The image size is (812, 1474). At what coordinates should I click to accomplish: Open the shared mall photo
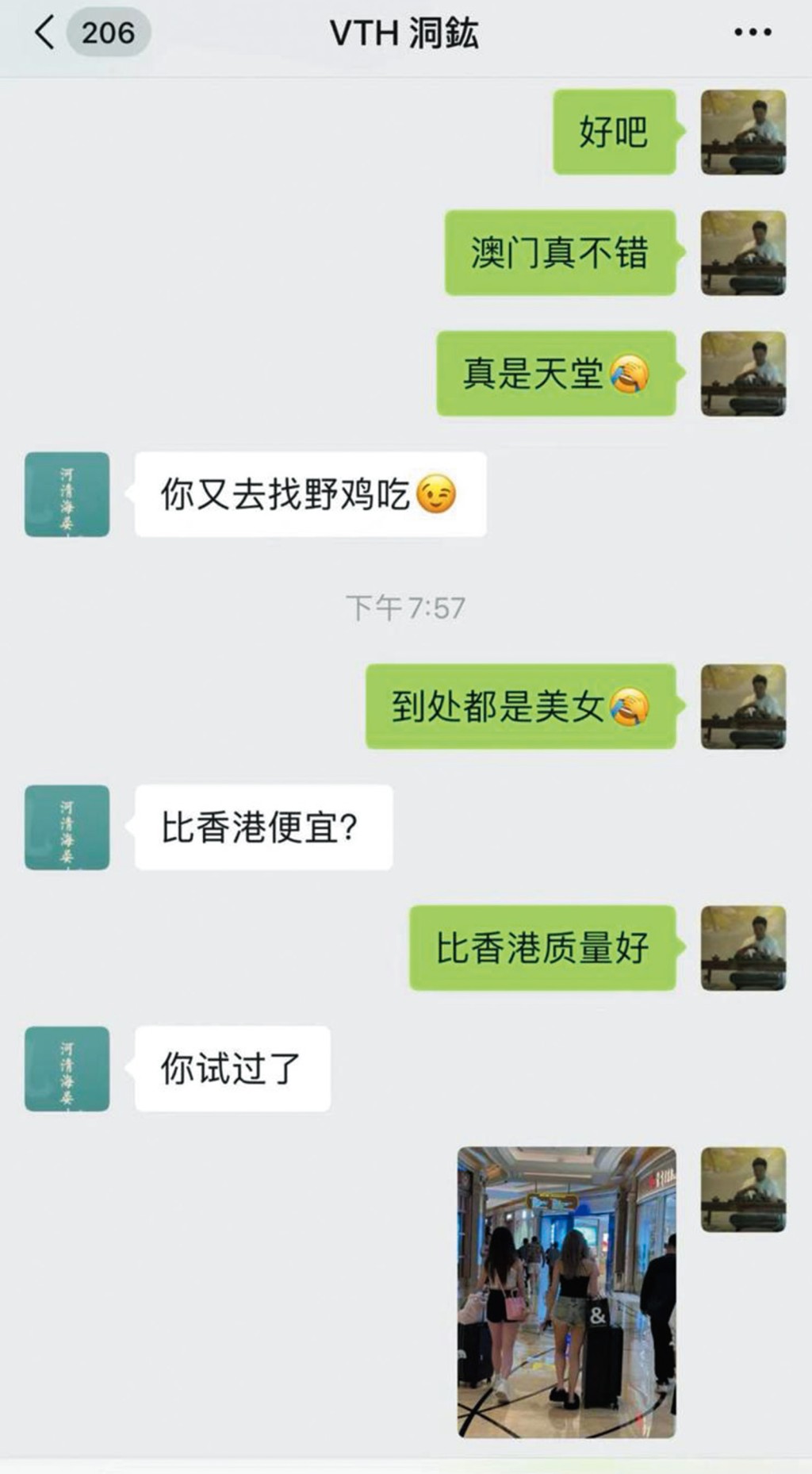tap(566, 1292)
